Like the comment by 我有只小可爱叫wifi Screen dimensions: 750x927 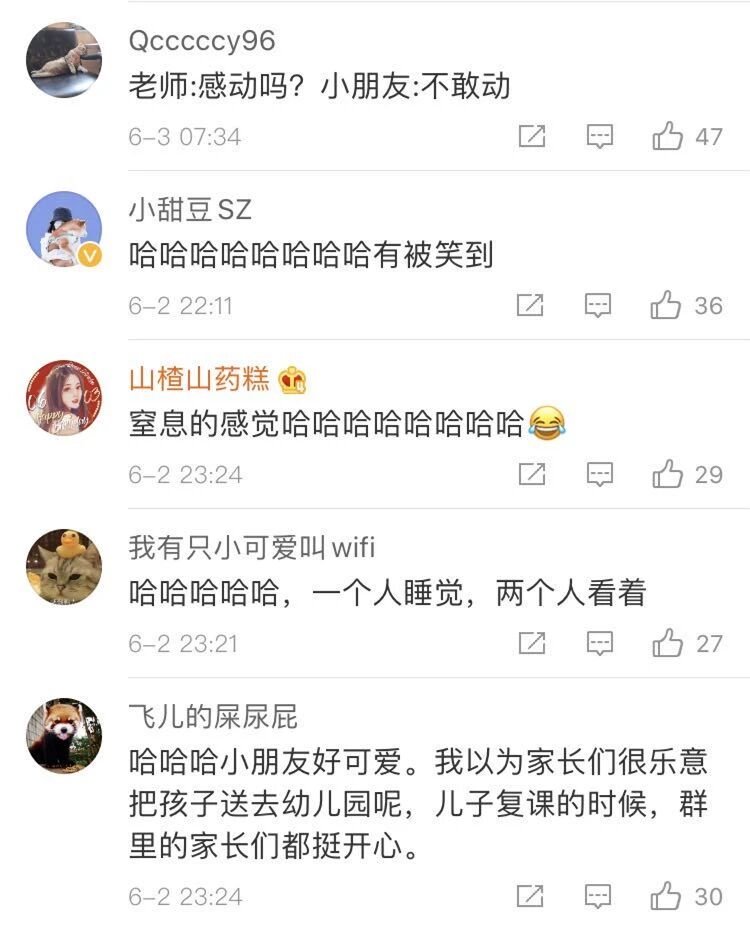(668, 643)
